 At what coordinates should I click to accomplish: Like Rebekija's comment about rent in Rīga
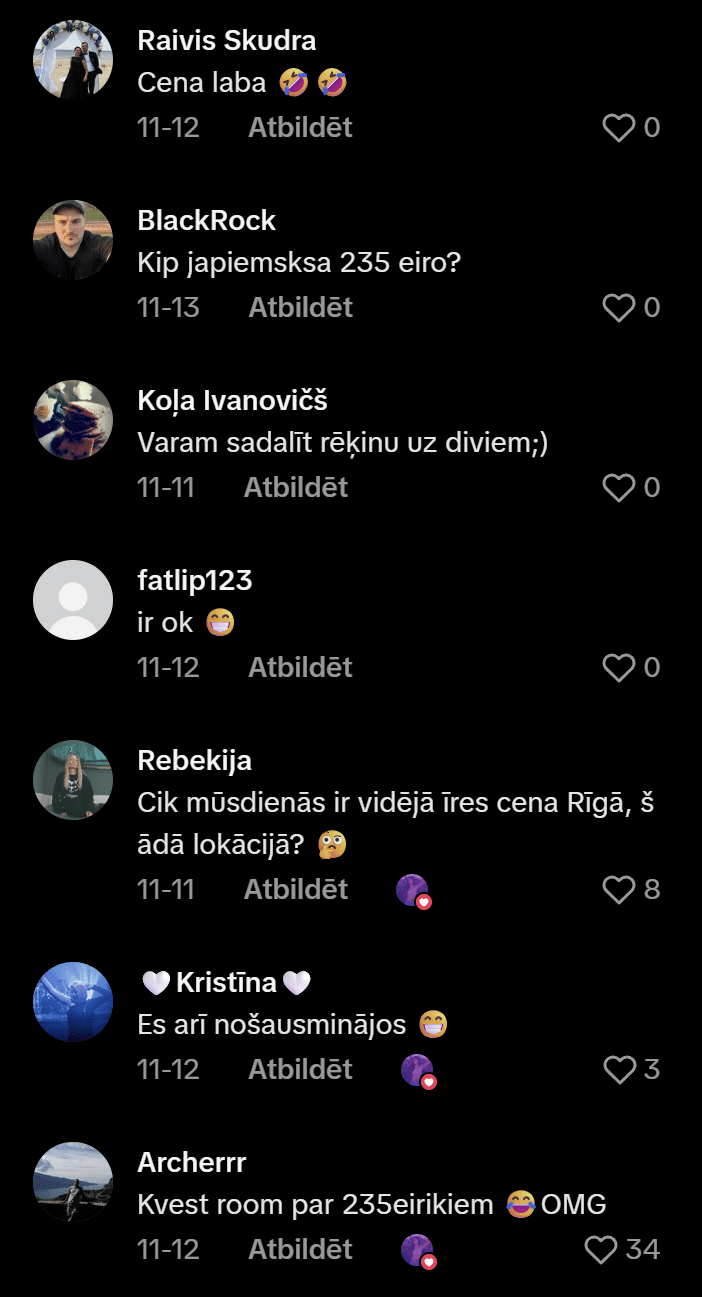click(x=619, y=890)
